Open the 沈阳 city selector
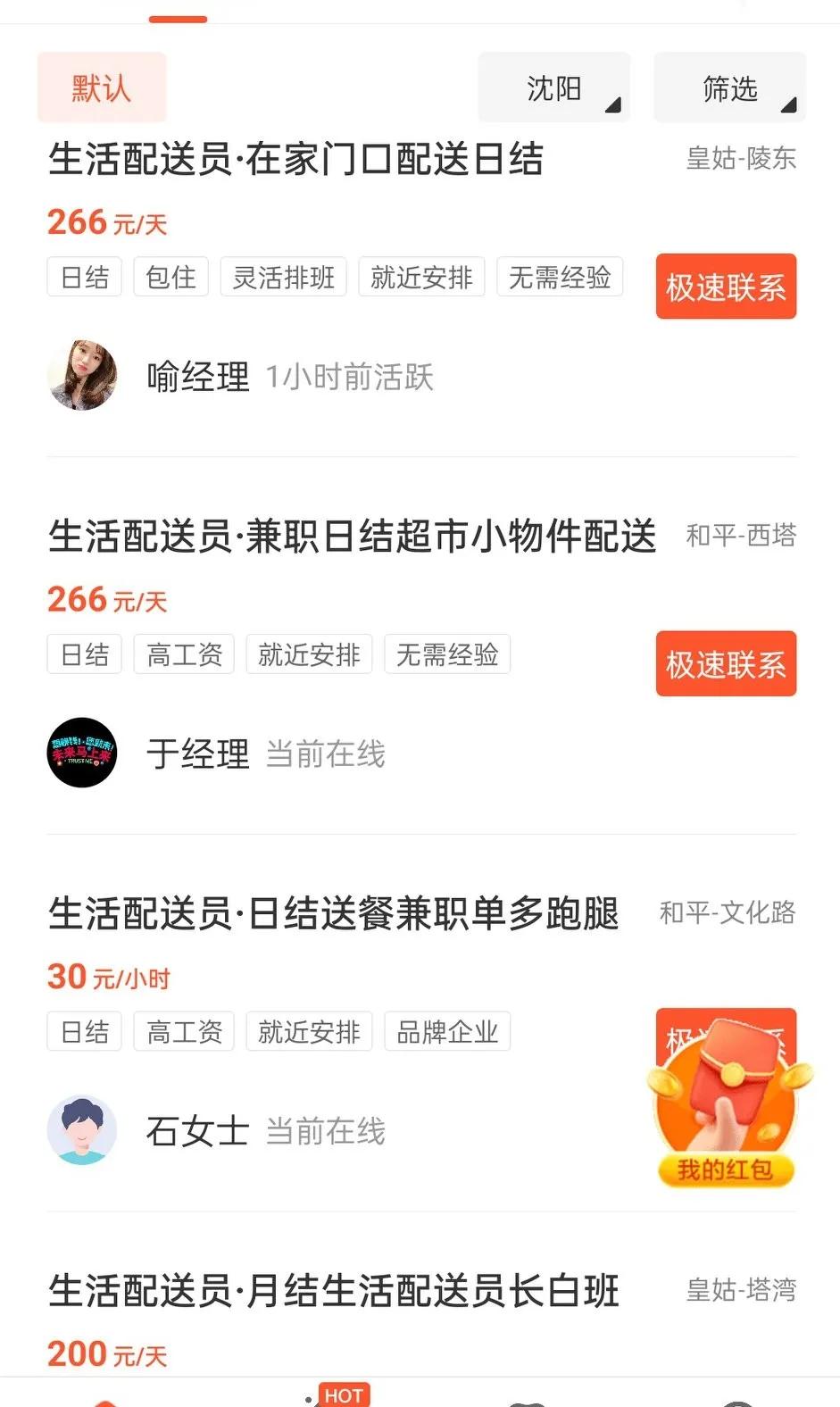 point(553,87)
